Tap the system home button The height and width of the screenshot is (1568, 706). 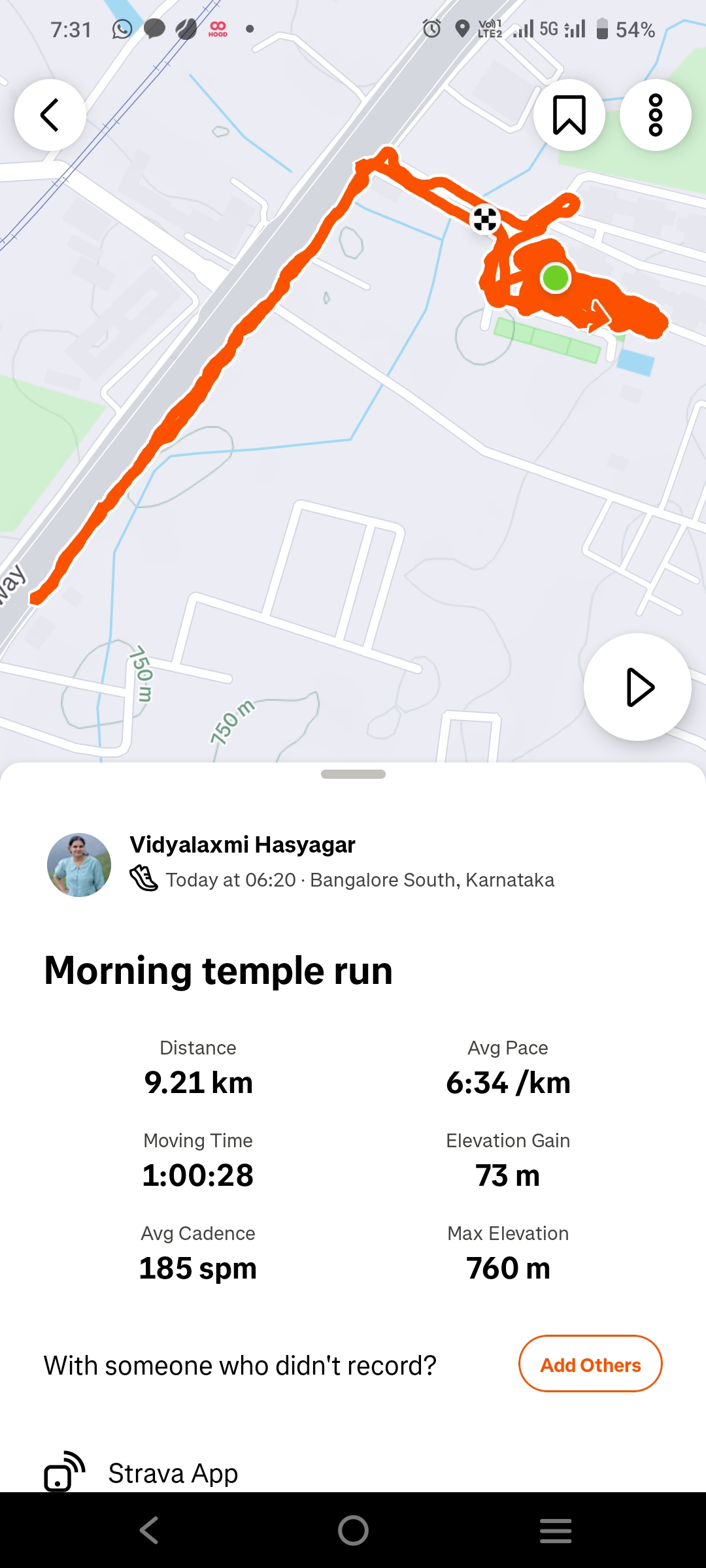tap(353, 1530)
